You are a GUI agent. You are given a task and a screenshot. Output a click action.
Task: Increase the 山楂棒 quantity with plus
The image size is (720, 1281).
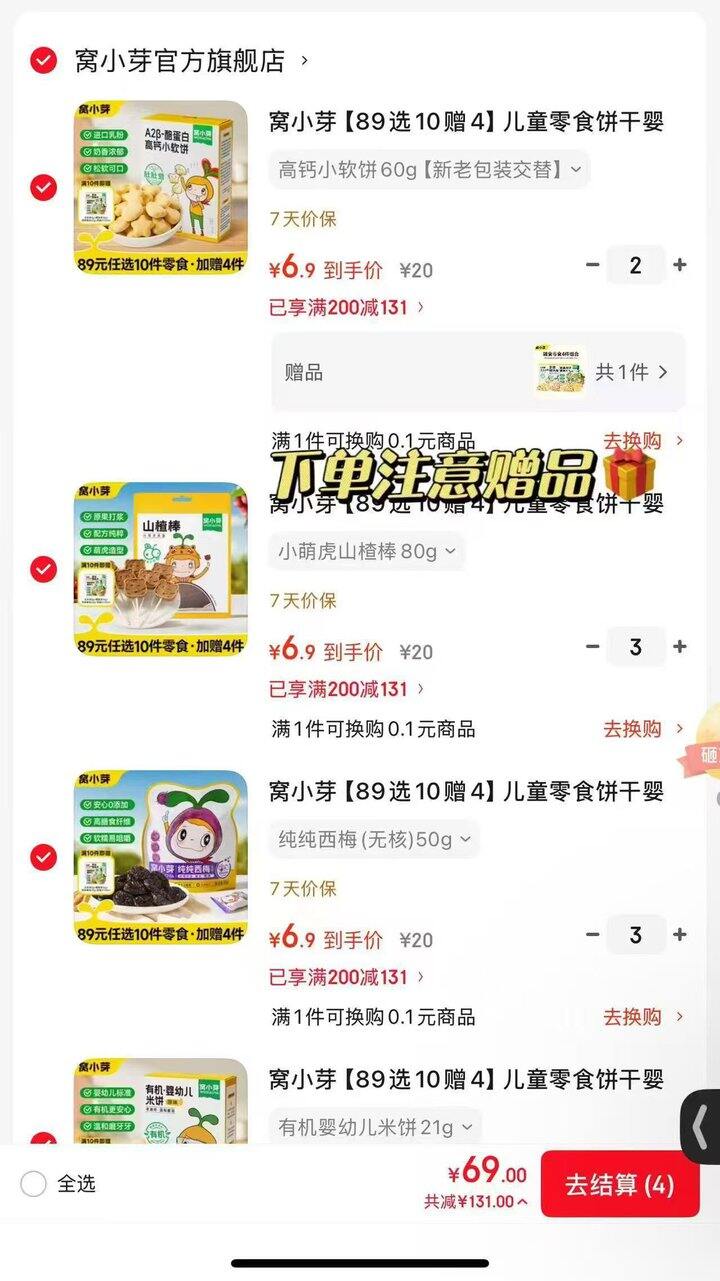click(x=679, y=646)
